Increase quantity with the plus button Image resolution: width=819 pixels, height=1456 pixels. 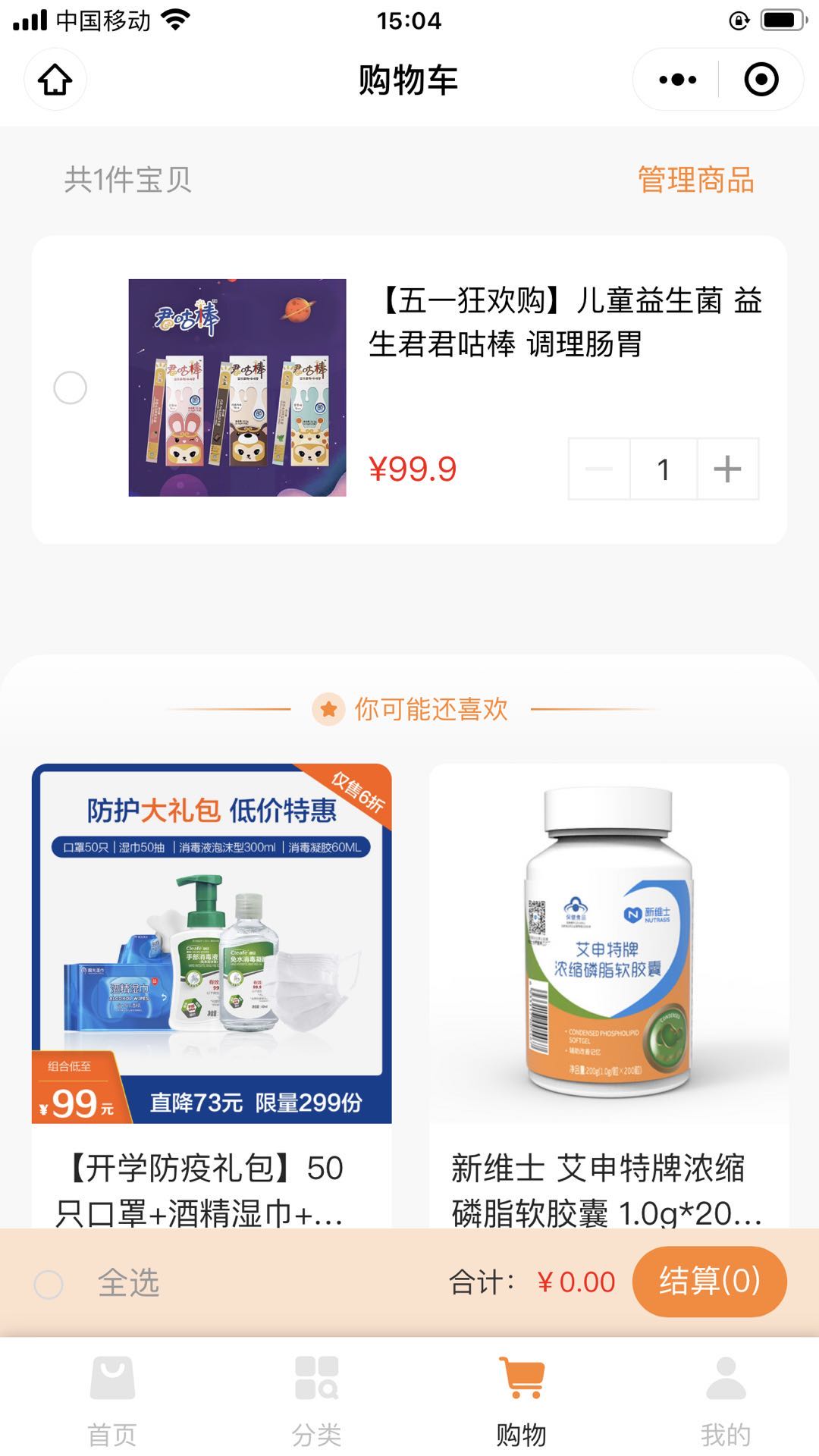pyautogui.click(x=727, y=469)
